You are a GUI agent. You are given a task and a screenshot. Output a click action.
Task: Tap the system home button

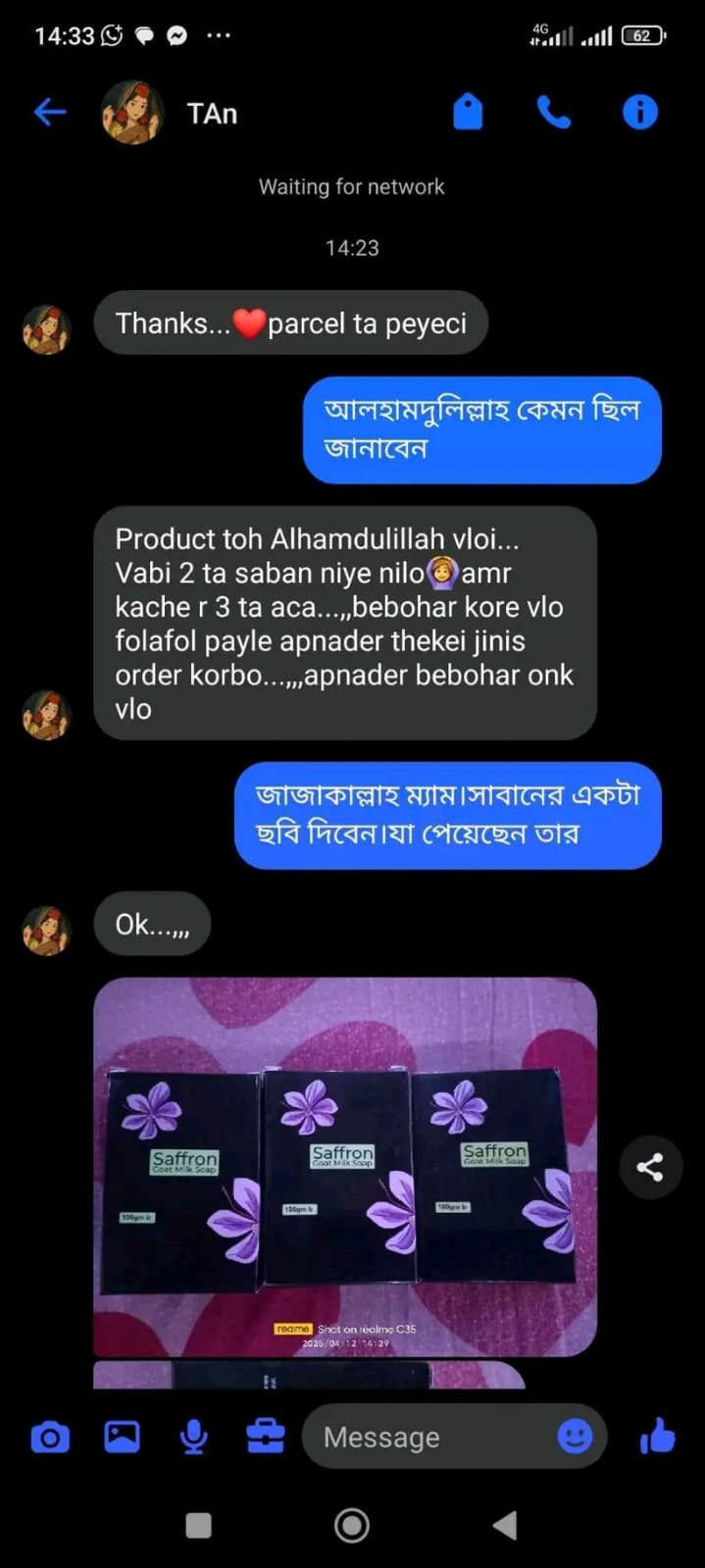point(352,1525)
